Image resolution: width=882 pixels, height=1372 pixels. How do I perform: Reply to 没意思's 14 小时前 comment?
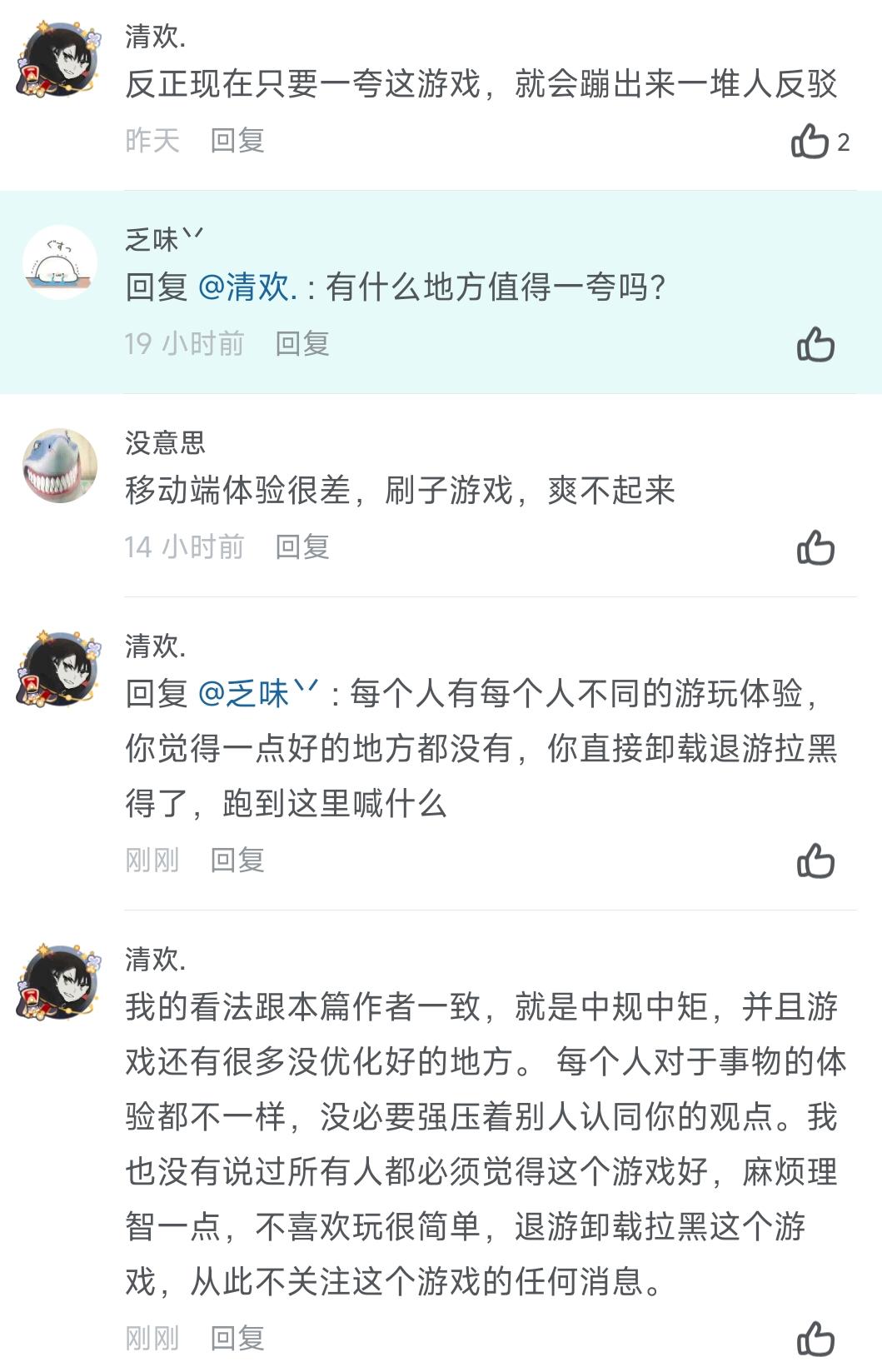click(302, 546)
